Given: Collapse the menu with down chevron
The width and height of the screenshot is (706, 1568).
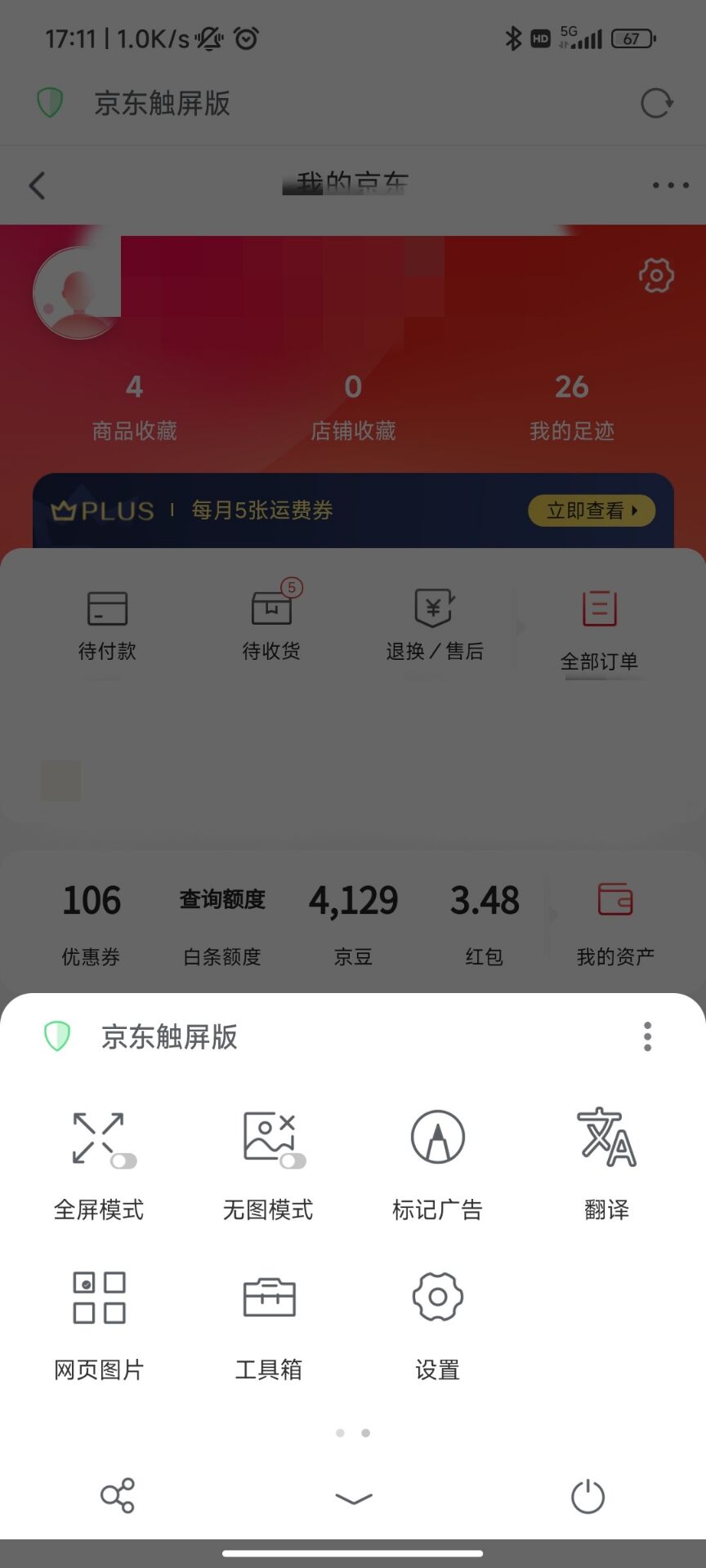Looking at the screenshot, I should click(354, 1497).
